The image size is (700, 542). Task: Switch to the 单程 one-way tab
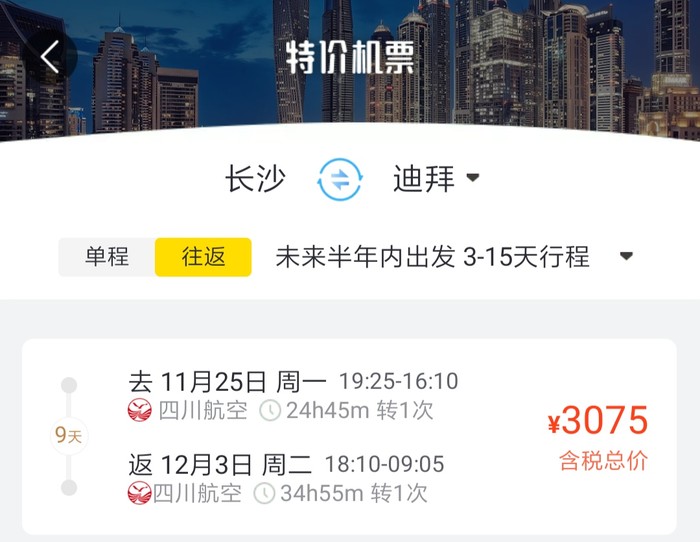(x=107, y=257)
